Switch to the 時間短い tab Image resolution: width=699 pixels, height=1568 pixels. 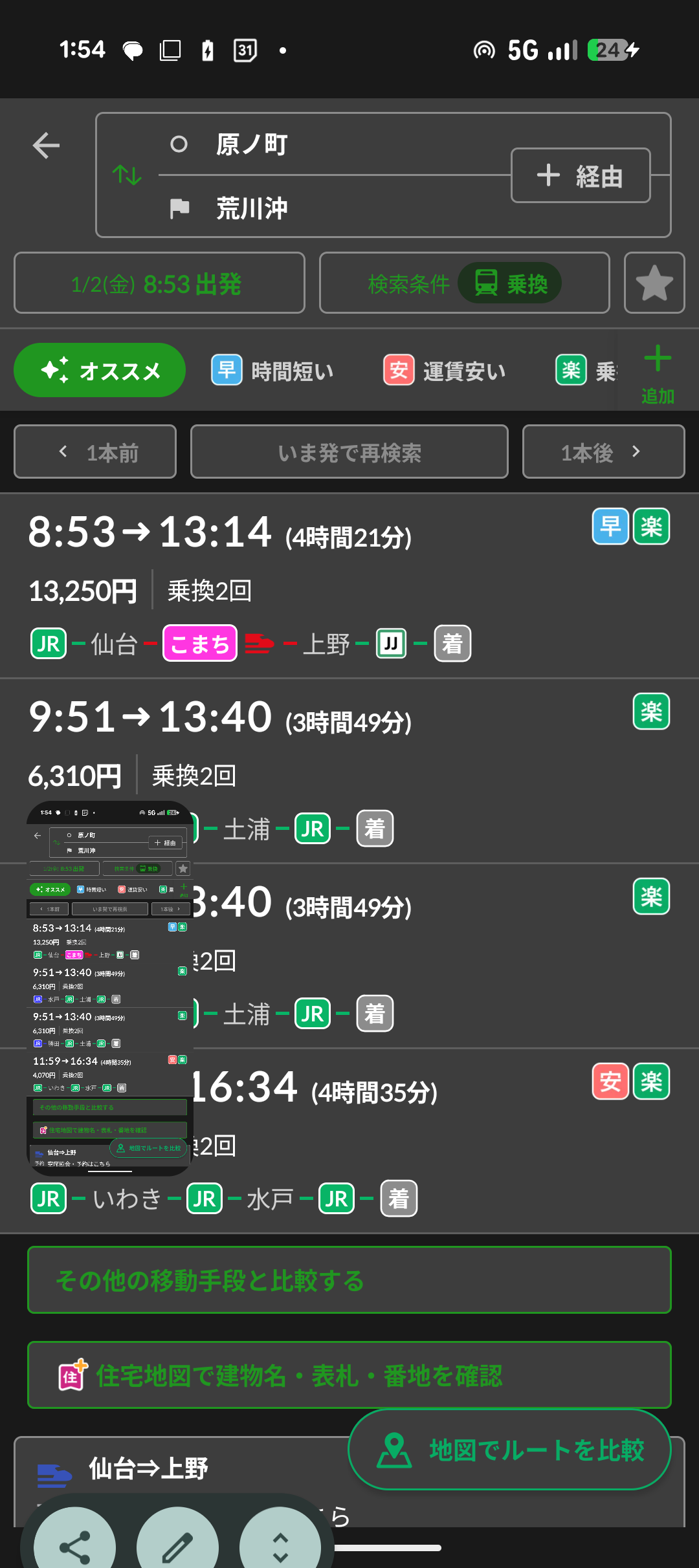(x=273, y=371)
